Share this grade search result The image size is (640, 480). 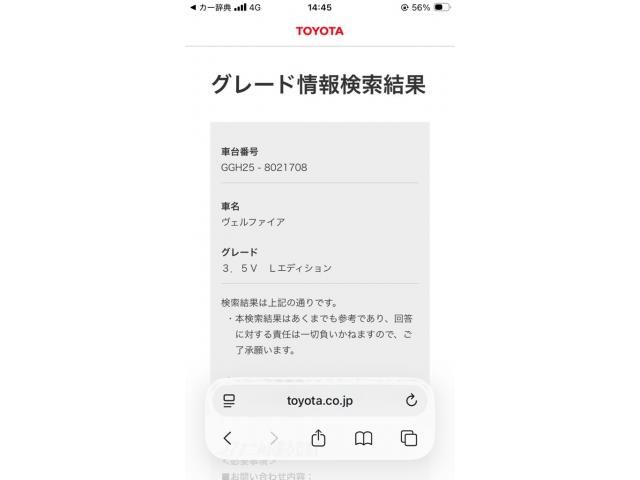(319, 438)
